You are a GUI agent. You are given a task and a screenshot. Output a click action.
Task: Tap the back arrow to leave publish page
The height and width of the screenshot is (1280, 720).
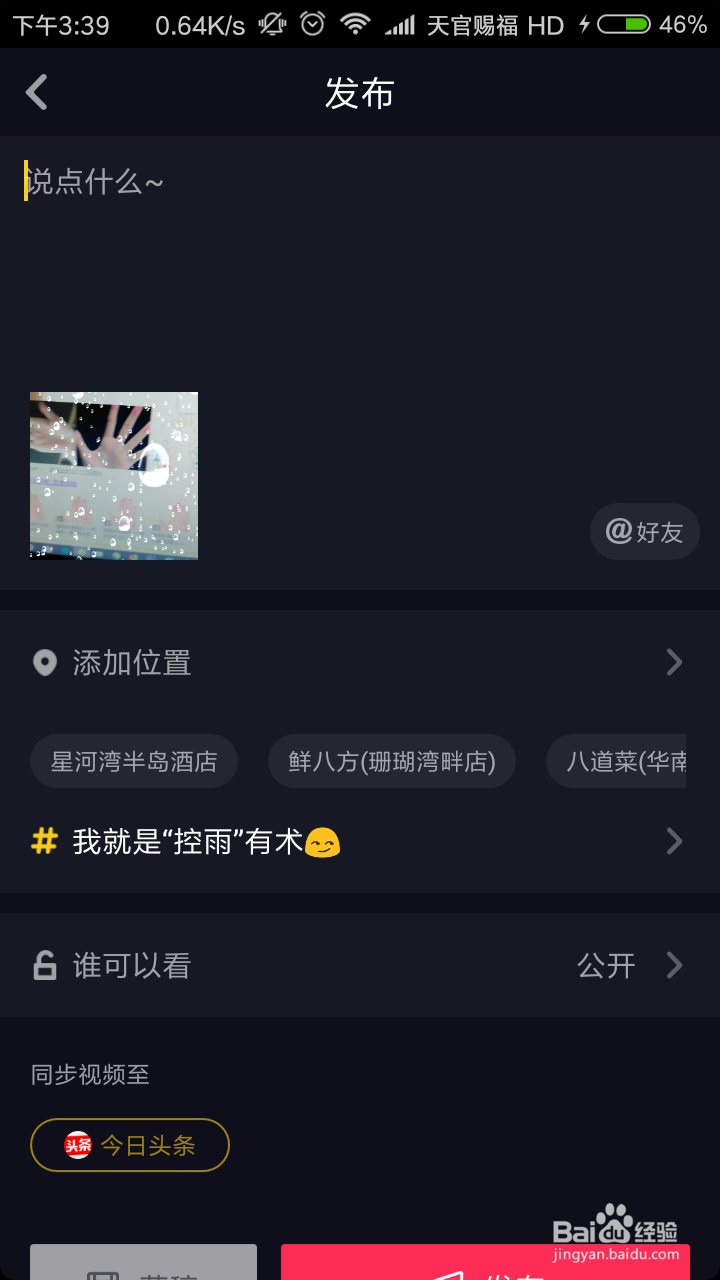coord(36,92)
